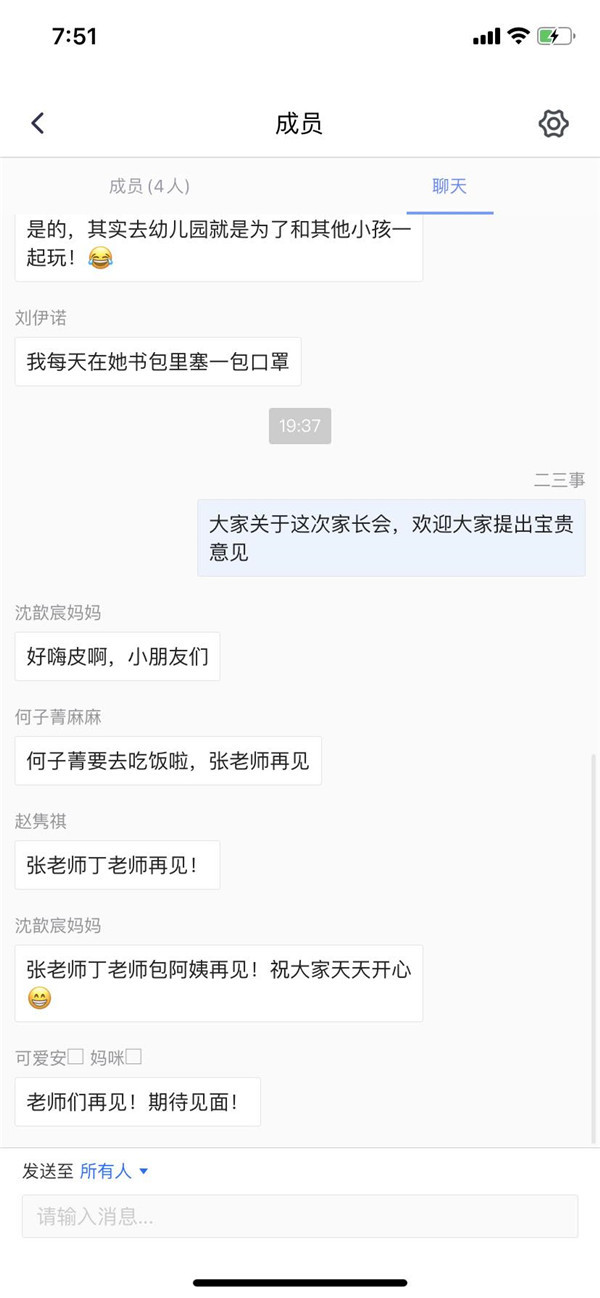This screenshot has height=1298, width=600.
Task: Open the settings gear icon
Action: pos(553,123)
